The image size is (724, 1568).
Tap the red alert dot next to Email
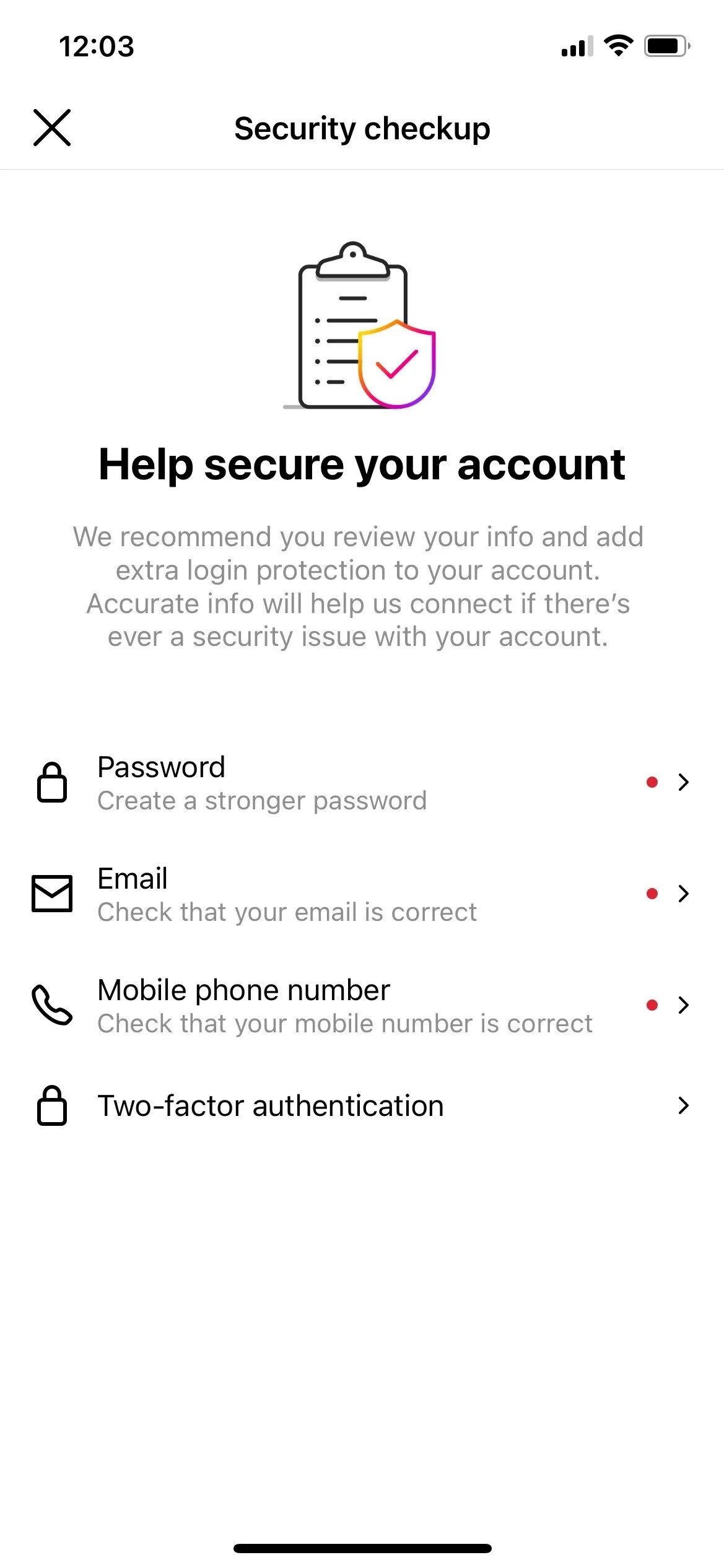click(x=653, y=894)
